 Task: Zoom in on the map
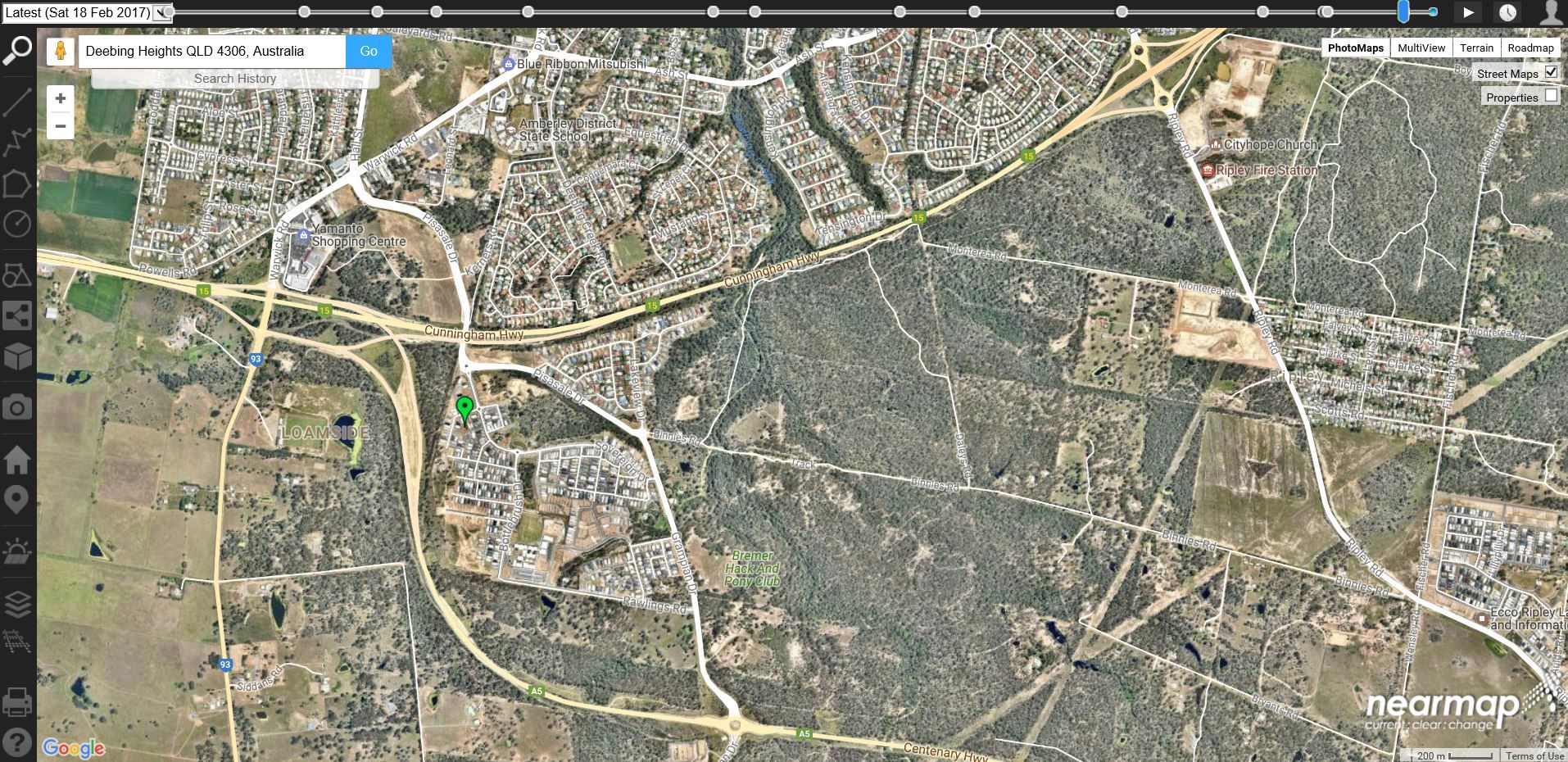coord(61,98)
